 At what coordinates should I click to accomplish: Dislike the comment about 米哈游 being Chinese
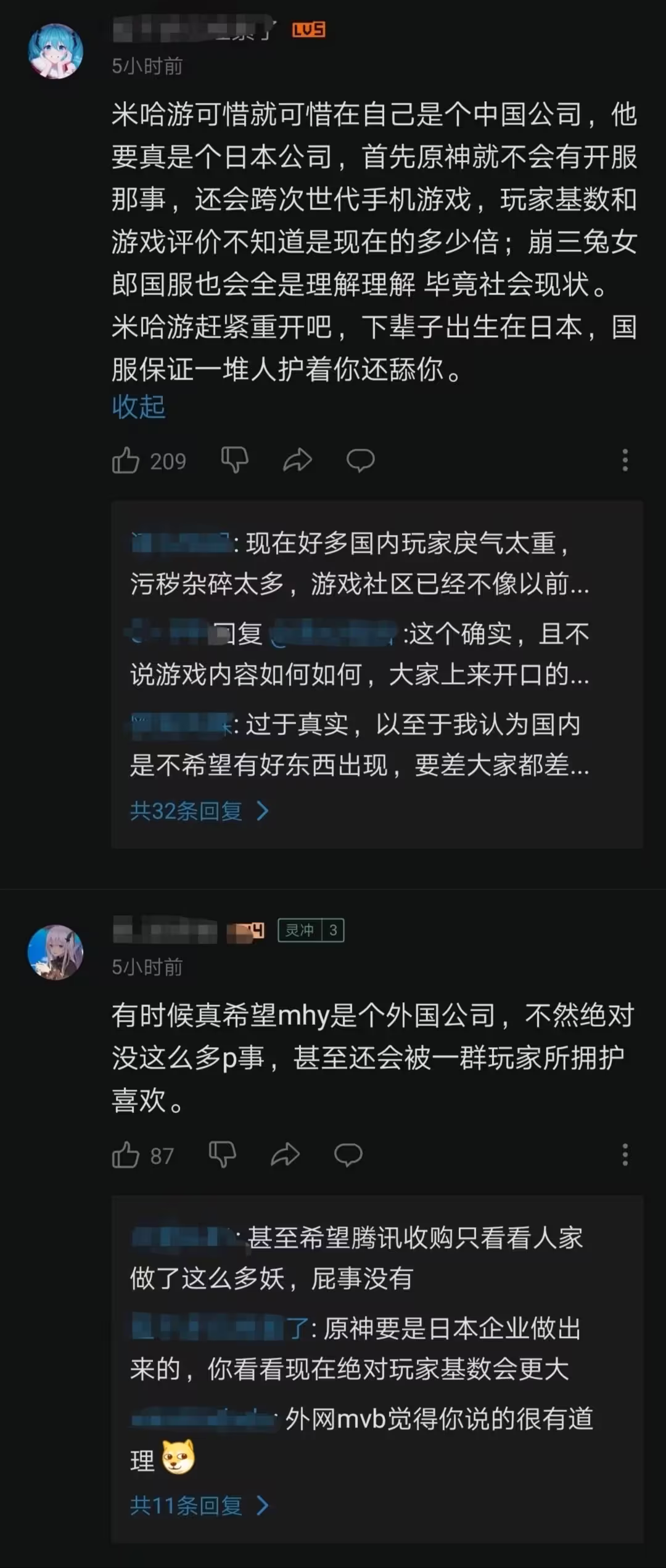tap(234, 460)
